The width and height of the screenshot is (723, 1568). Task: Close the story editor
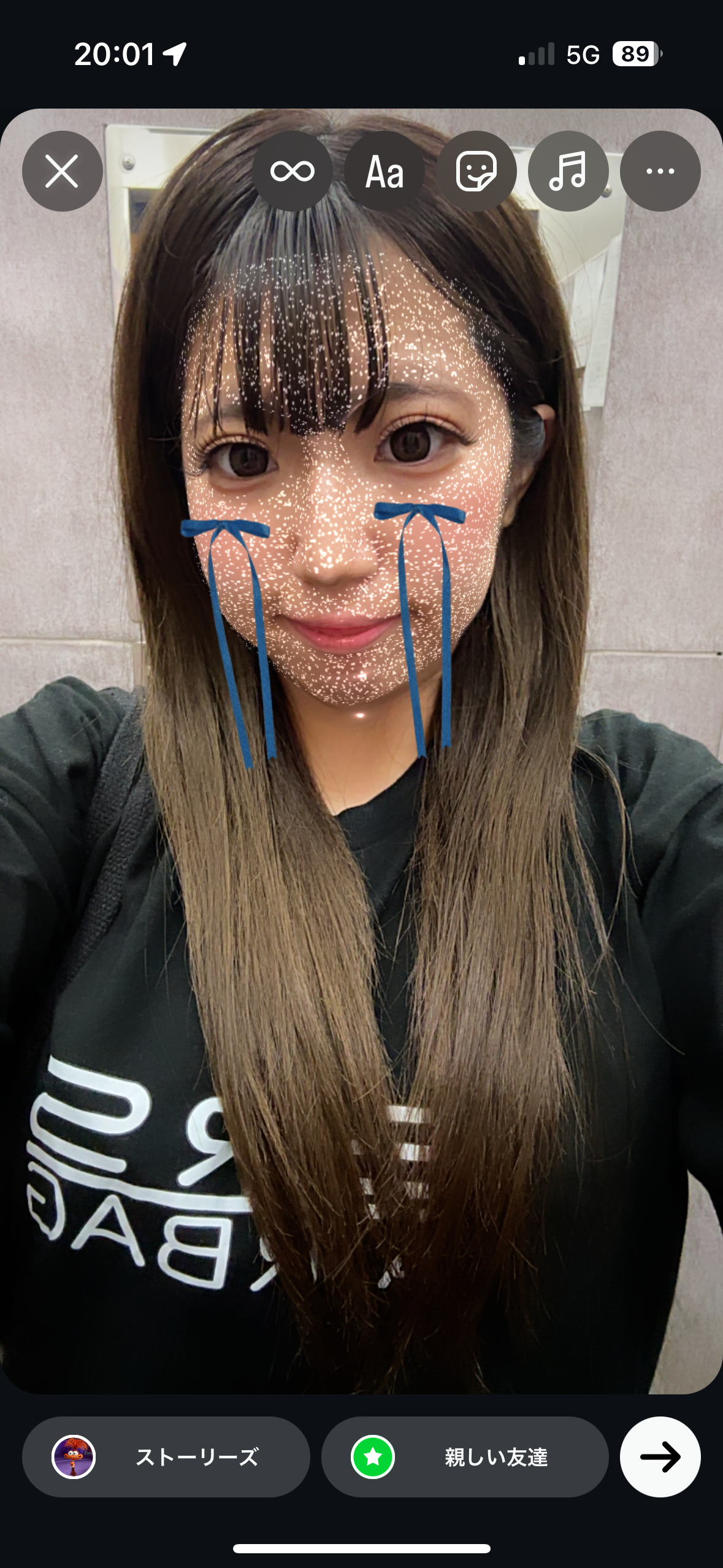62,171
